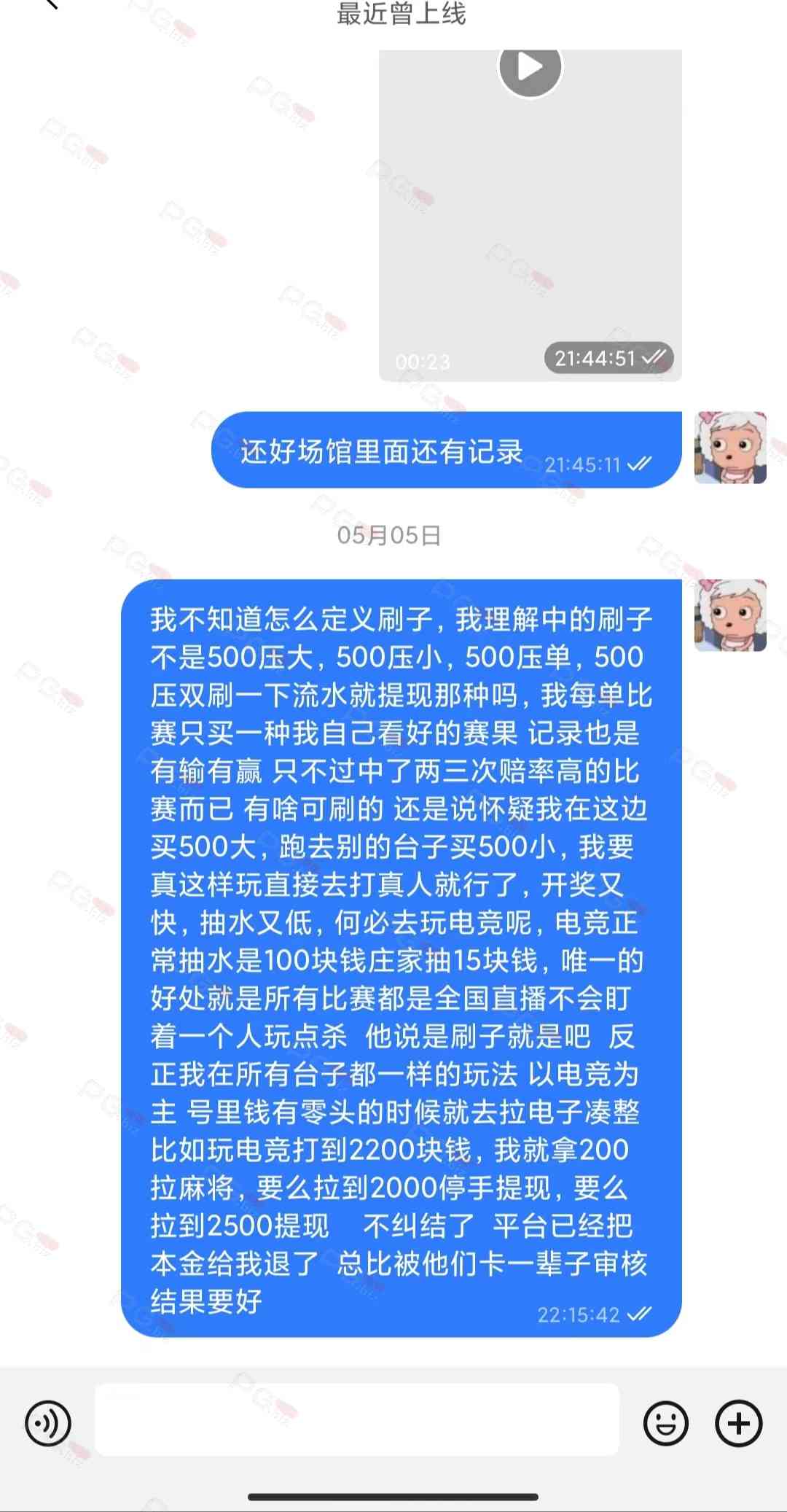Go back using the top-left arrow
This screenshot has height=1512, width=787.
pyautogui.click(x=51, y=4)
